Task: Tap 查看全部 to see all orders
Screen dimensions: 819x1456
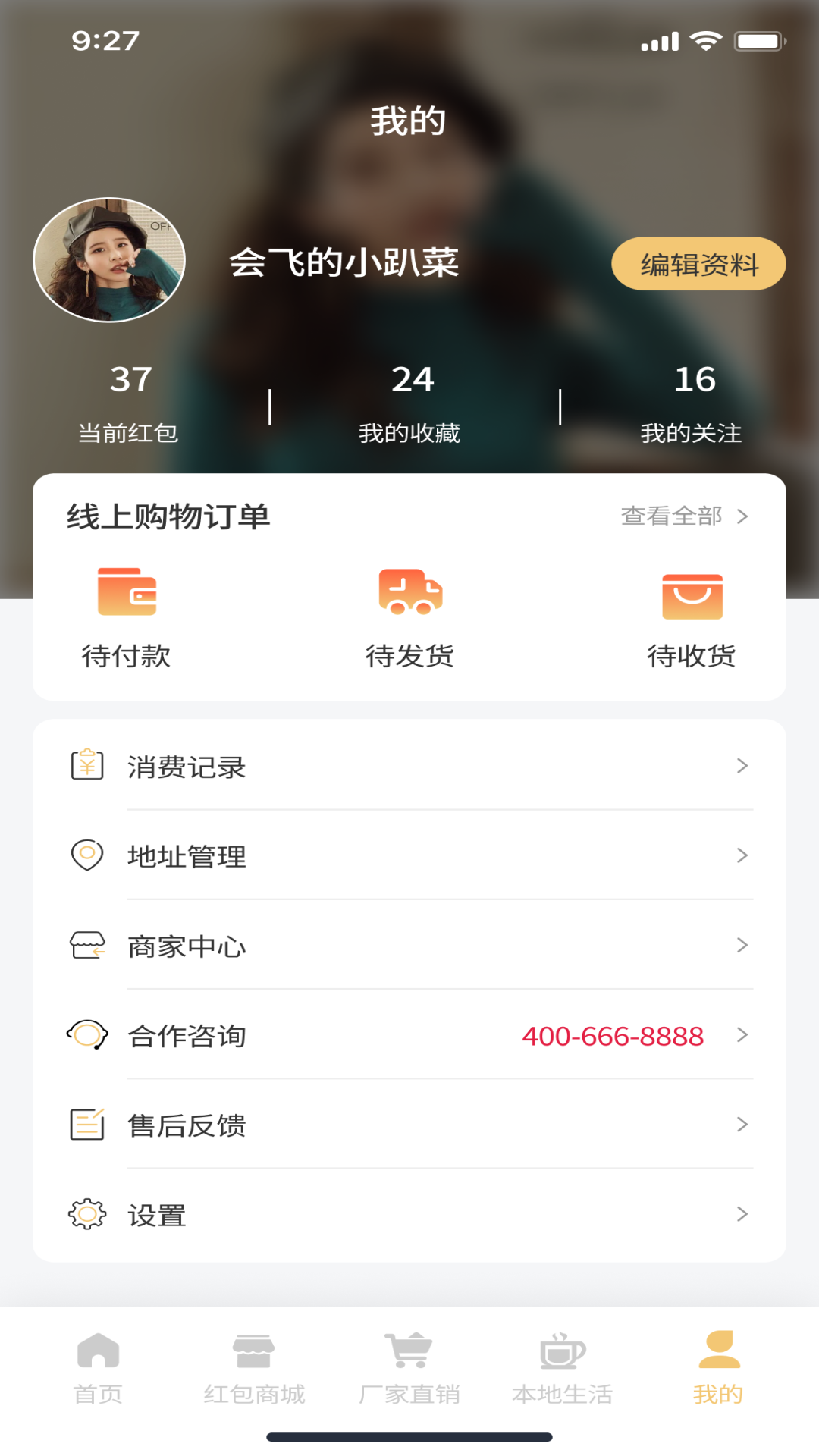Action: click(684, 516)
